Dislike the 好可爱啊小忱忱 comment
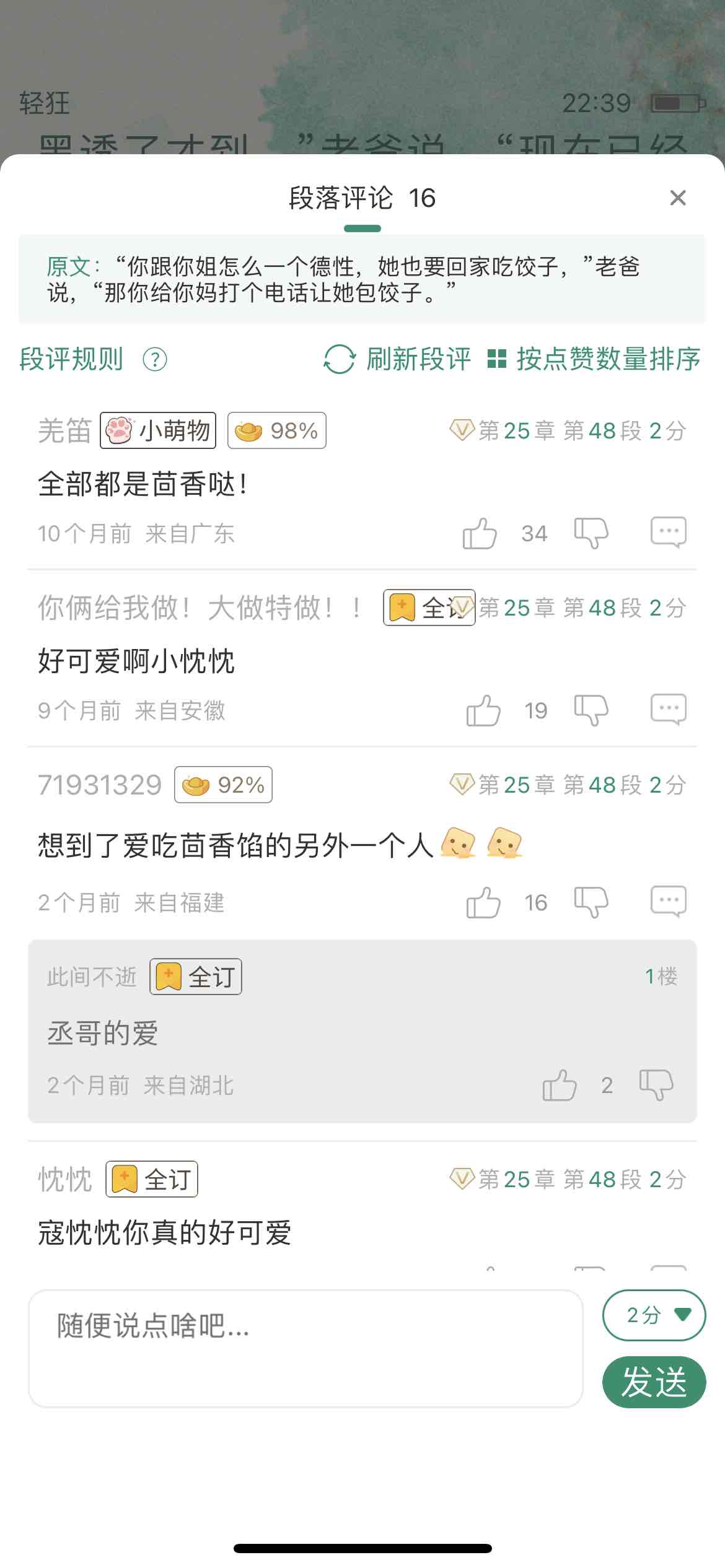 [x=591, y=710]
